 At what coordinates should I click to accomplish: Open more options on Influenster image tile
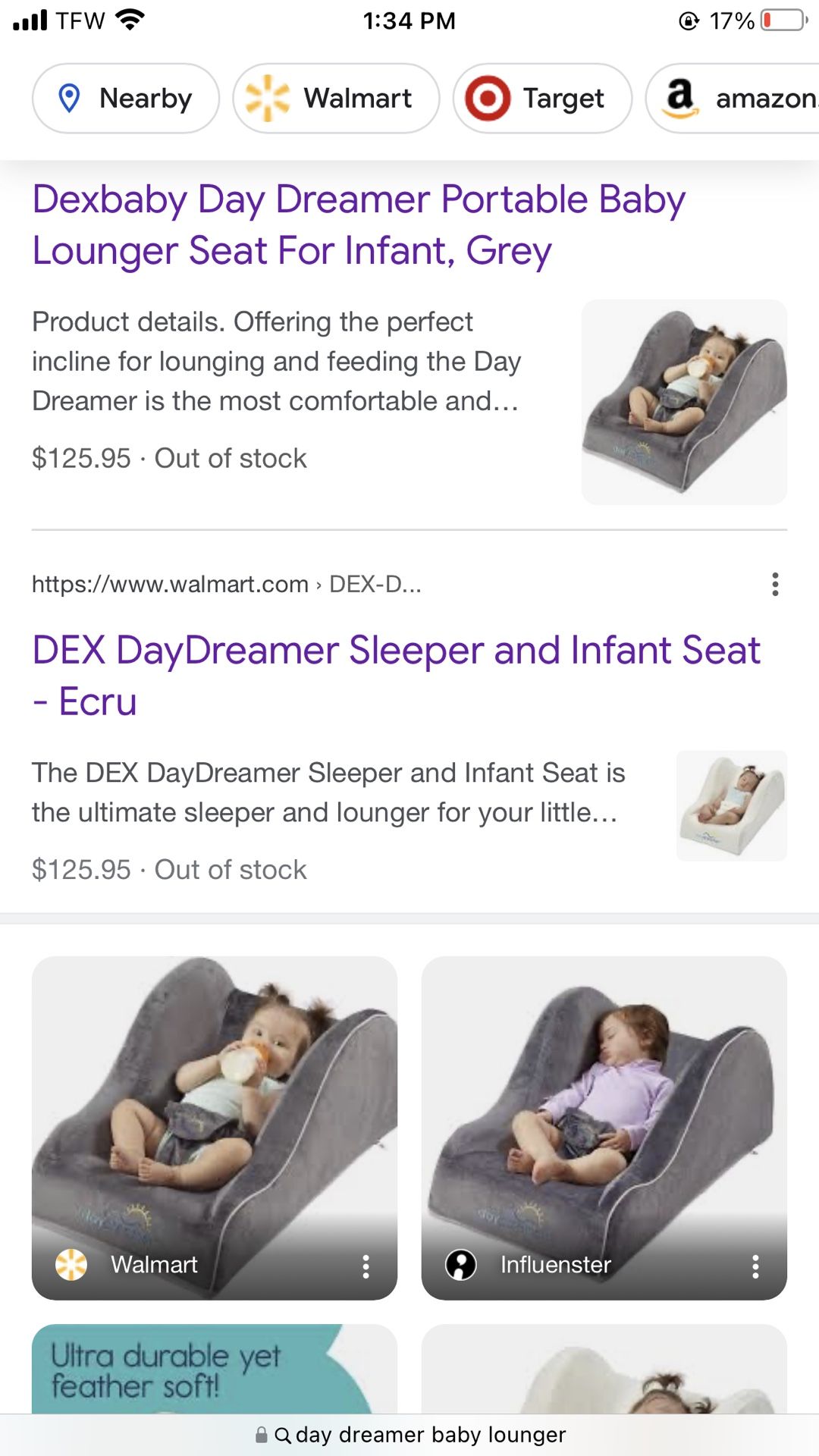click(x=755, y=1266)
